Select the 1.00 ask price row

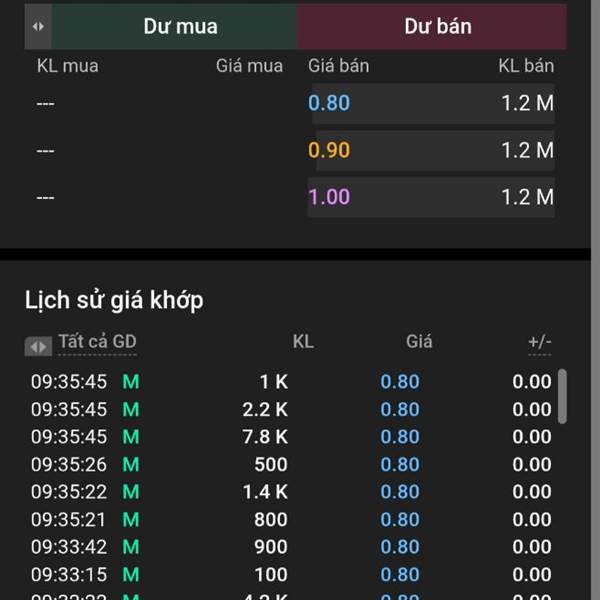click(x=430, y=197)
